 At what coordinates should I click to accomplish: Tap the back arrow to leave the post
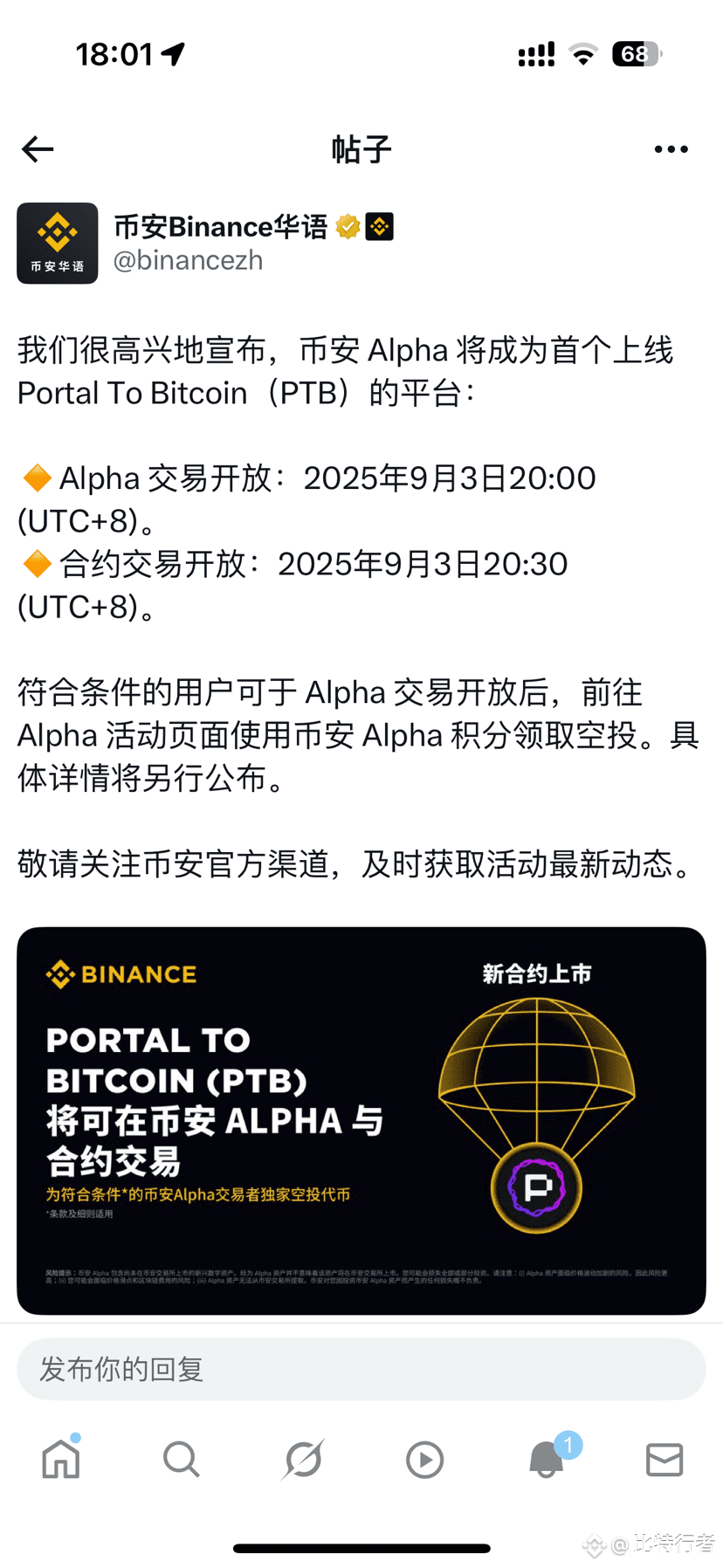[x=37, y=148]
